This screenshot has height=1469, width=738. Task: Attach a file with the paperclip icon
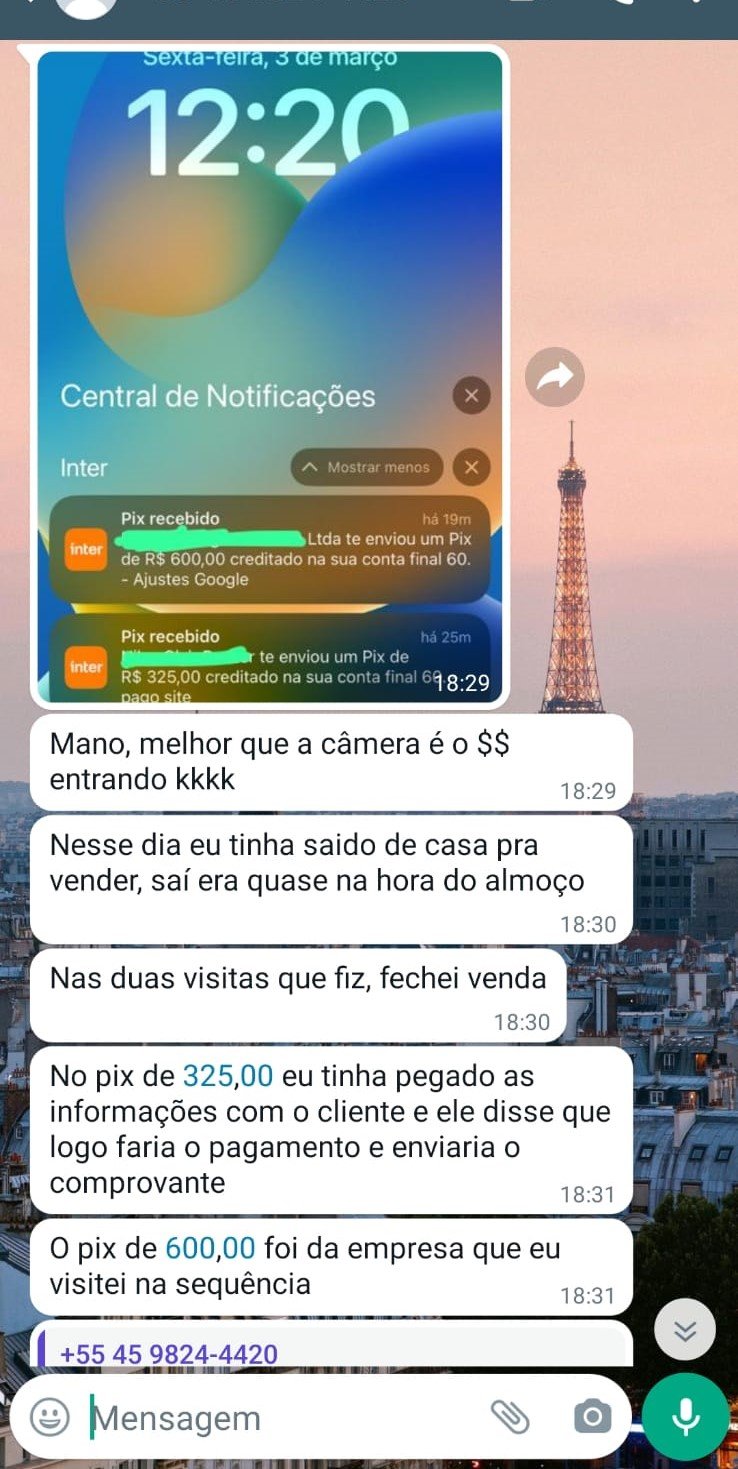(510, 1417)
